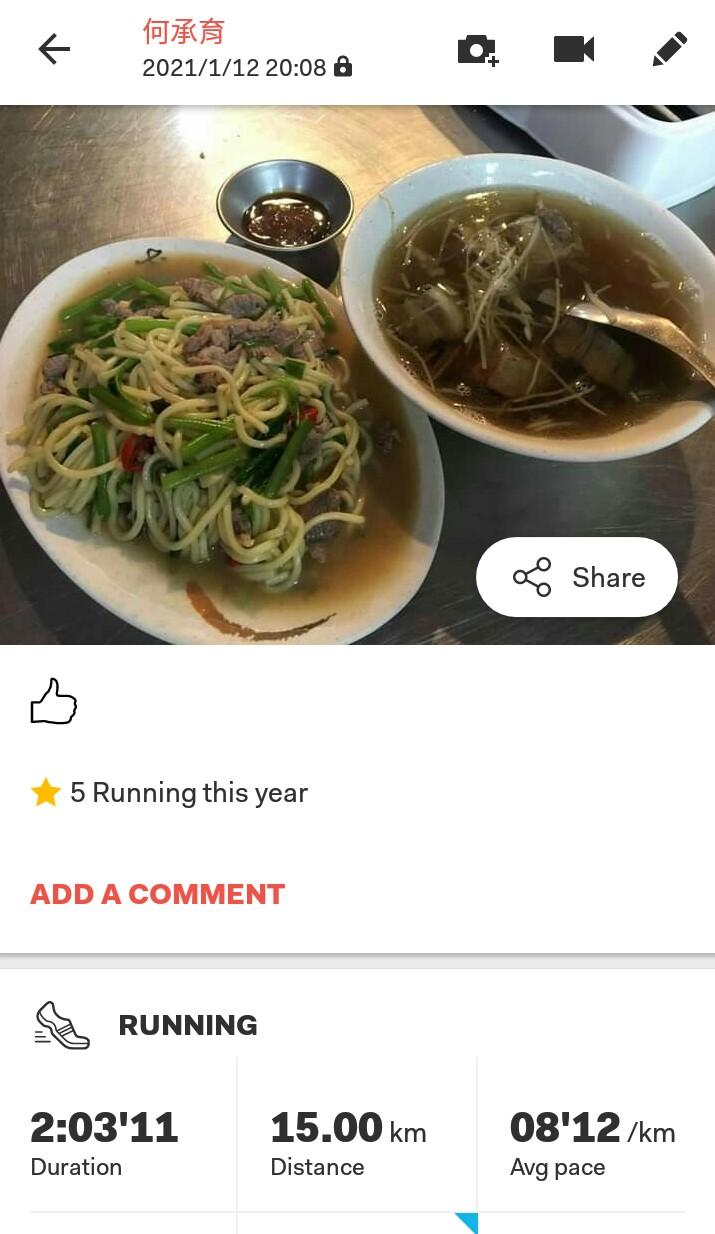Add a video to this workout
The width and height of the screenshot is (715, 1234).
tap(574, 49)
